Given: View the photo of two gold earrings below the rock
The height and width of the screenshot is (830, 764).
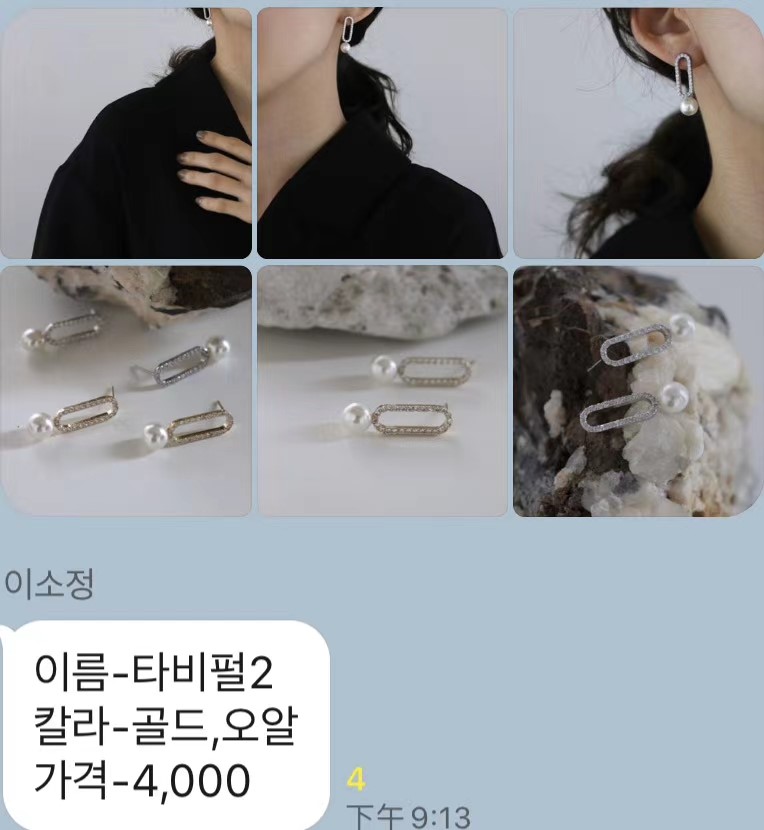Looking at the screenshot, I should (381, 391).
